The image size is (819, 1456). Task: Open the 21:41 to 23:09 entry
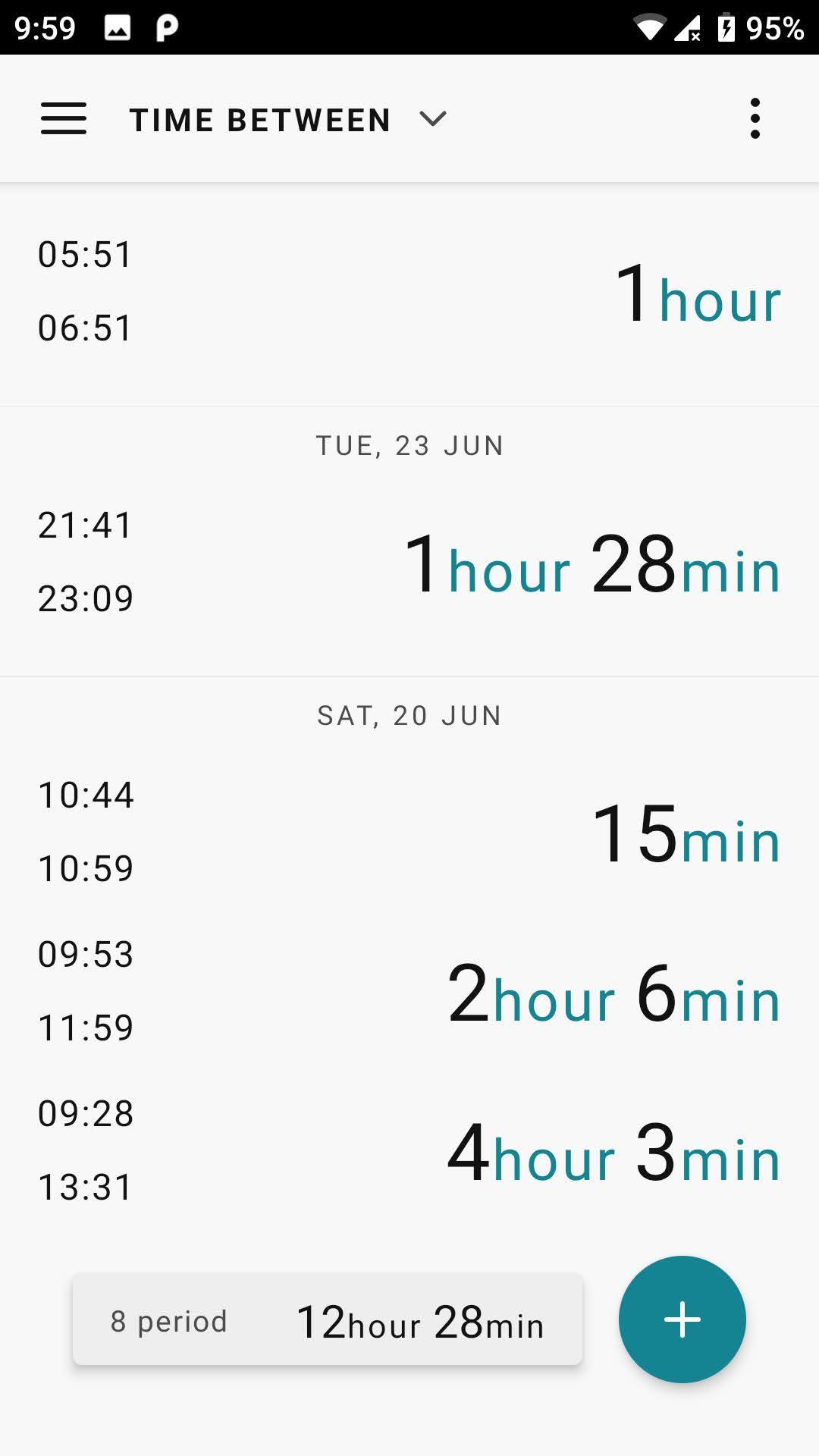pos(409,562)
